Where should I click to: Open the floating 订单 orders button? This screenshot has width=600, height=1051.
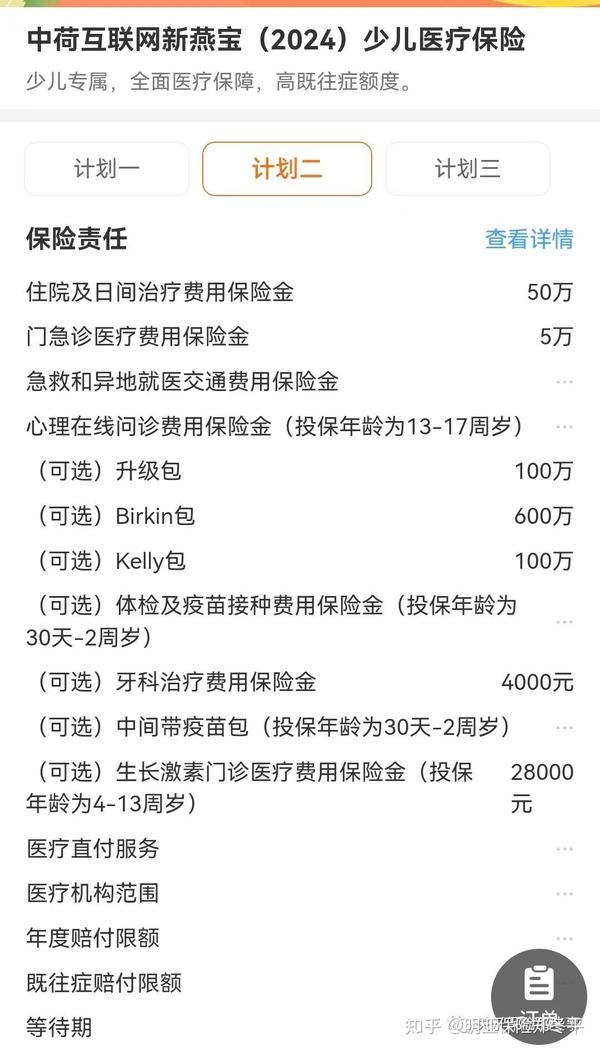click(538, 997)
